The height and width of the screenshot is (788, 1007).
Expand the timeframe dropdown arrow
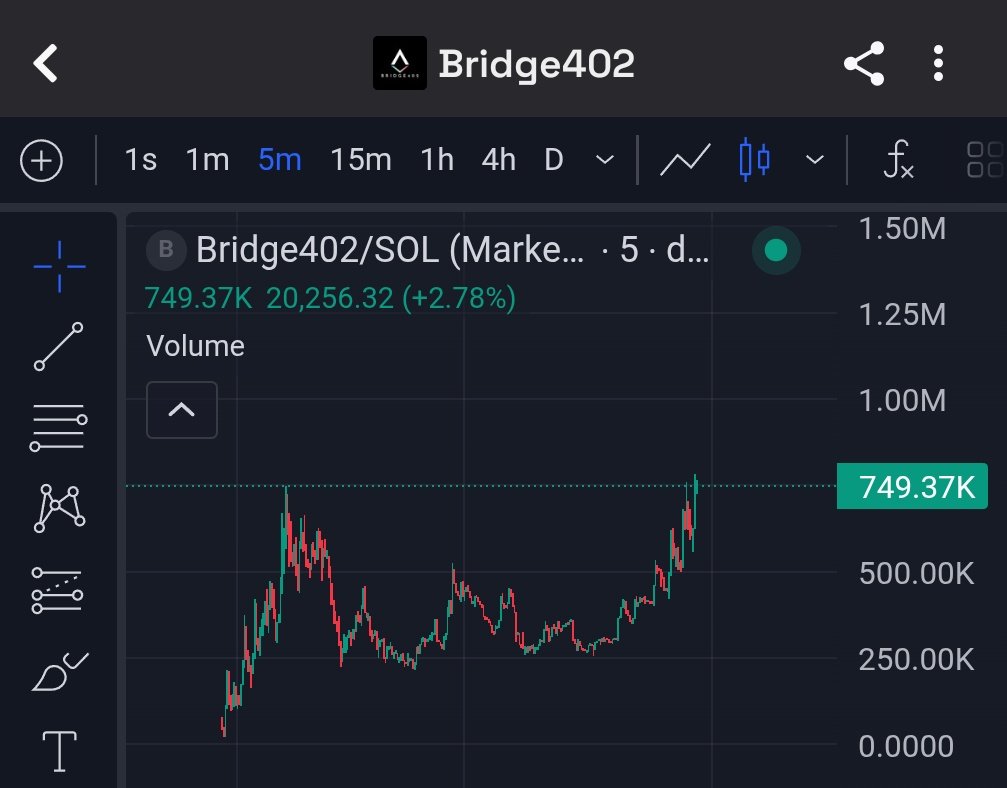tap(604, 160)
